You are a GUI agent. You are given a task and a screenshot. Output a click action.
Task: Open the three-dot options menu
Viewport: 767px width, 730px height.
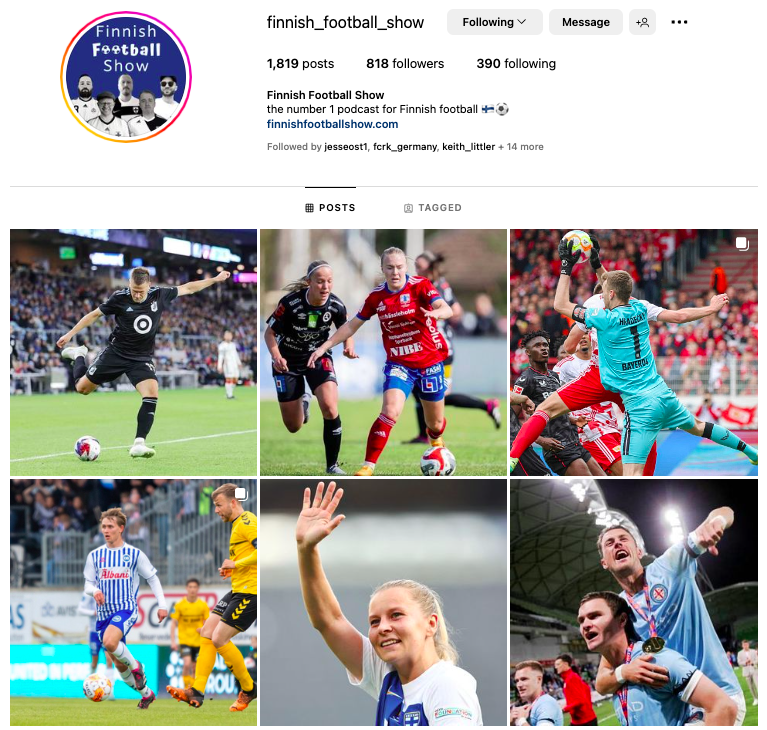680,22
